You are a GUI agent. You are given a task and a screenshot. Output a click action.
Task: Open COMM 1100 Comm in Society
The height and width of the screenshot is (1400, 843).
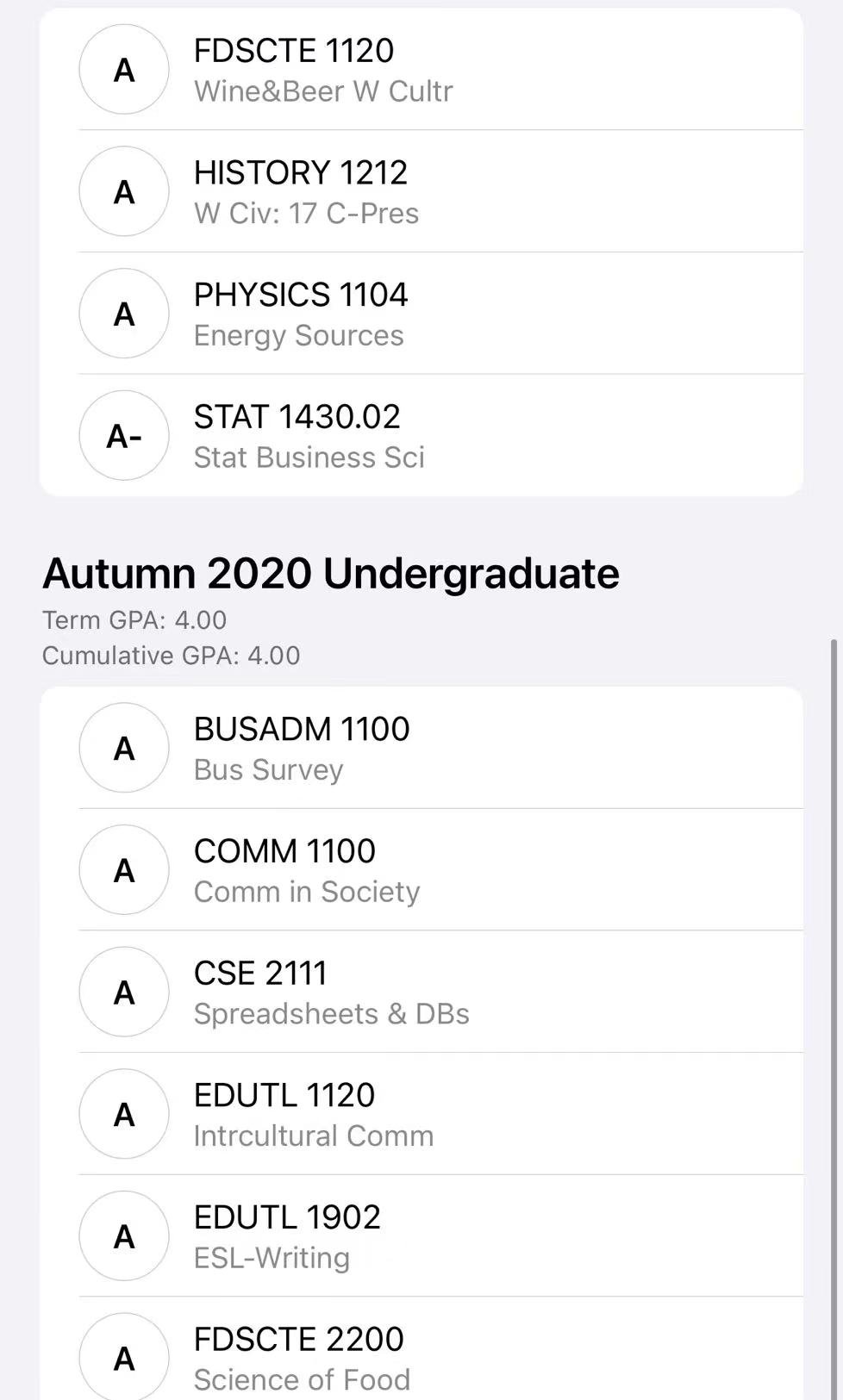pos(421,870)
